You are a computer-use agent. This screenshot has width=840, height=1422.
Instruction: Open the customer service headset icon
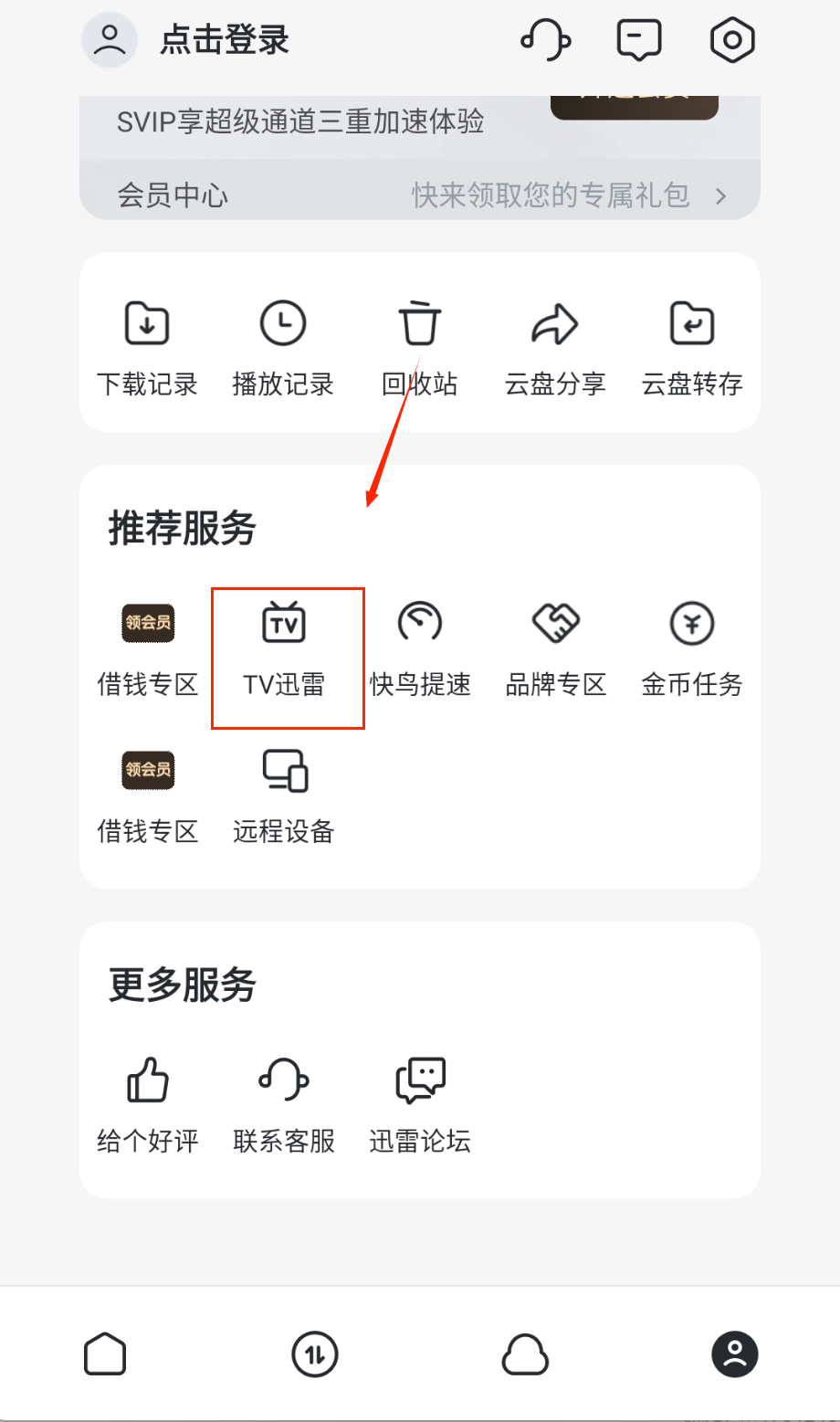[545, 40]
